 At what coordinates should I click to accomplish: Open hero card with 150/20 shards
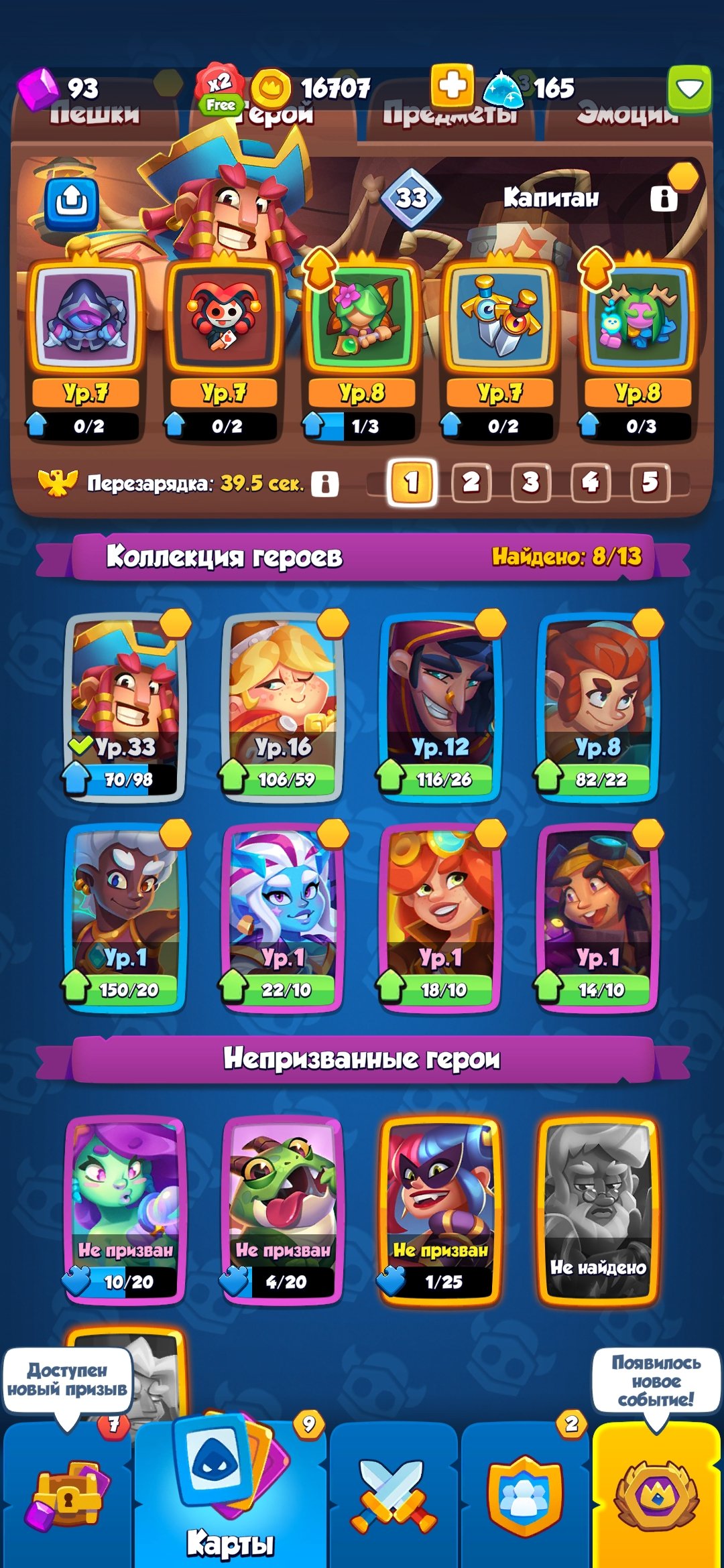coord(124,917)
